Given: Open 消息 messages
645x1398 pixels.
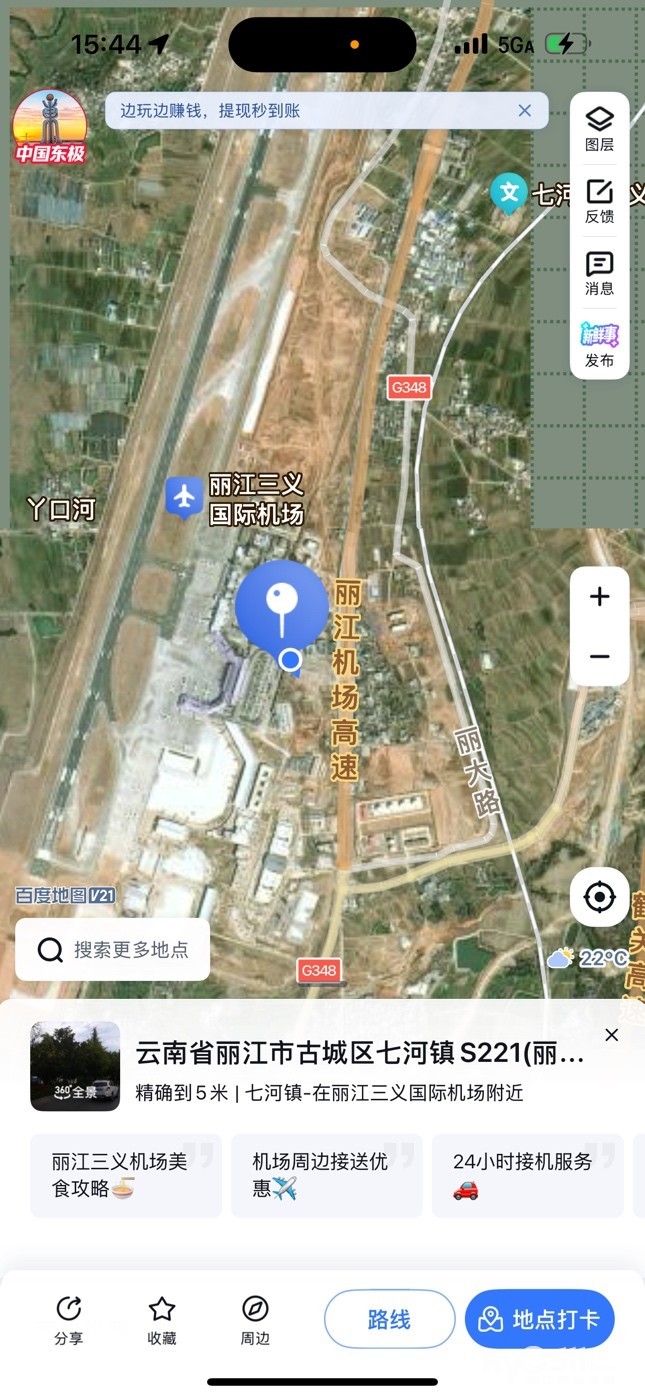Looking at the screenshot, I should point(599,273).
